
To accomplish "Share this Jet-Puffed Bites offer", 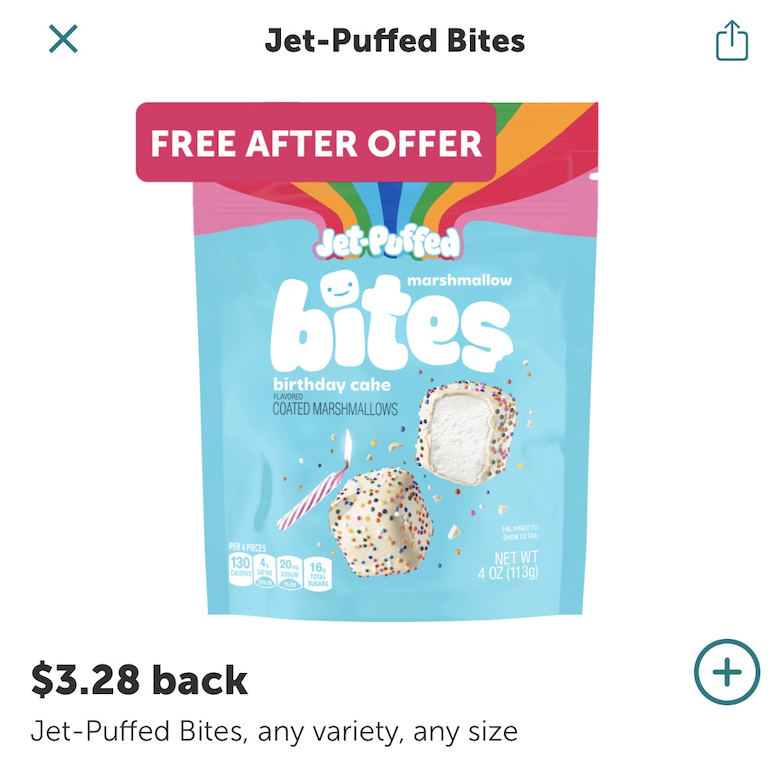I will pos(731,41).
